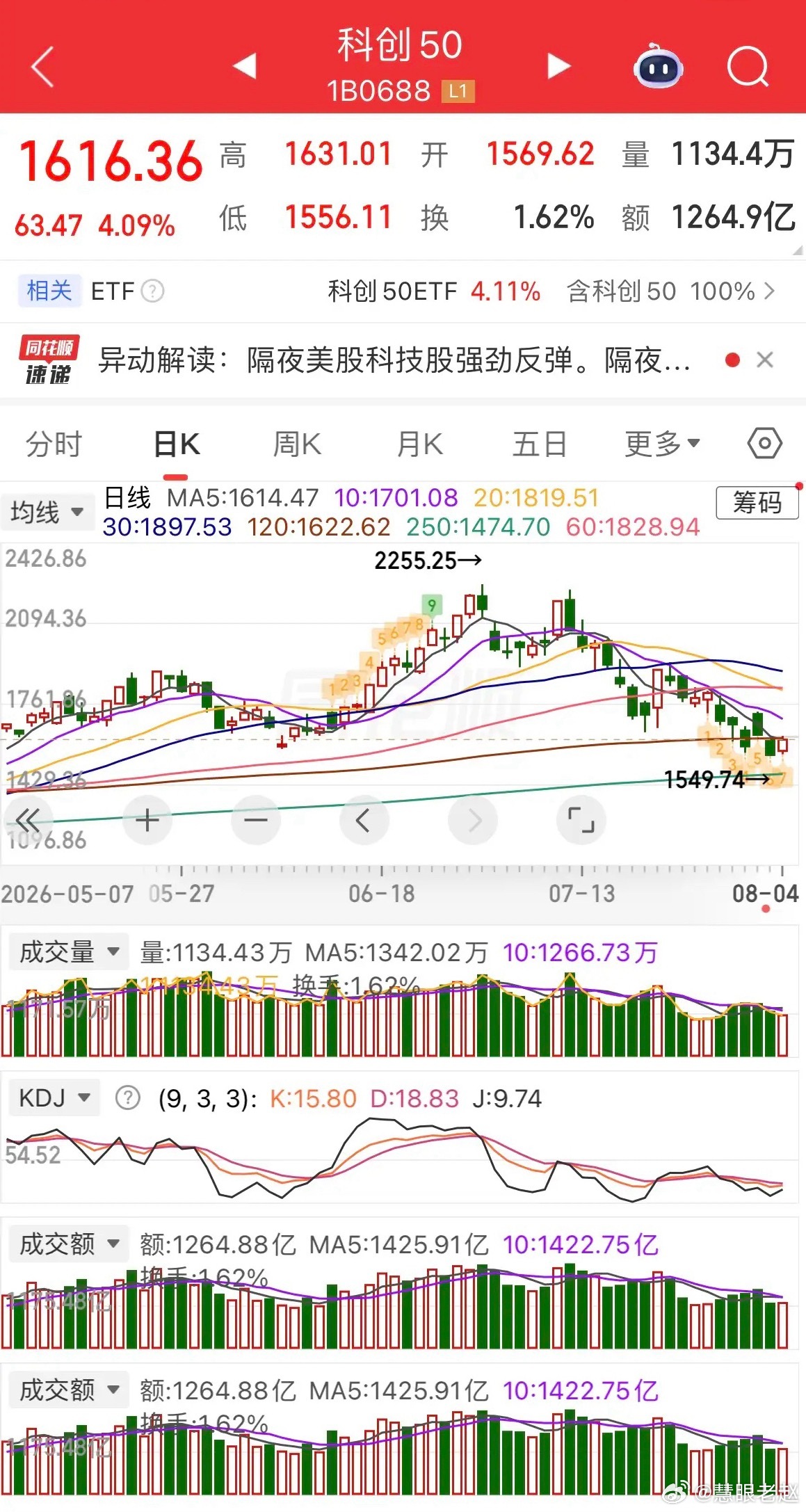The width and height of the screenshot is (806, 1512).
Task: Switch to the next index with right triangle
Action: coord(558,66)
